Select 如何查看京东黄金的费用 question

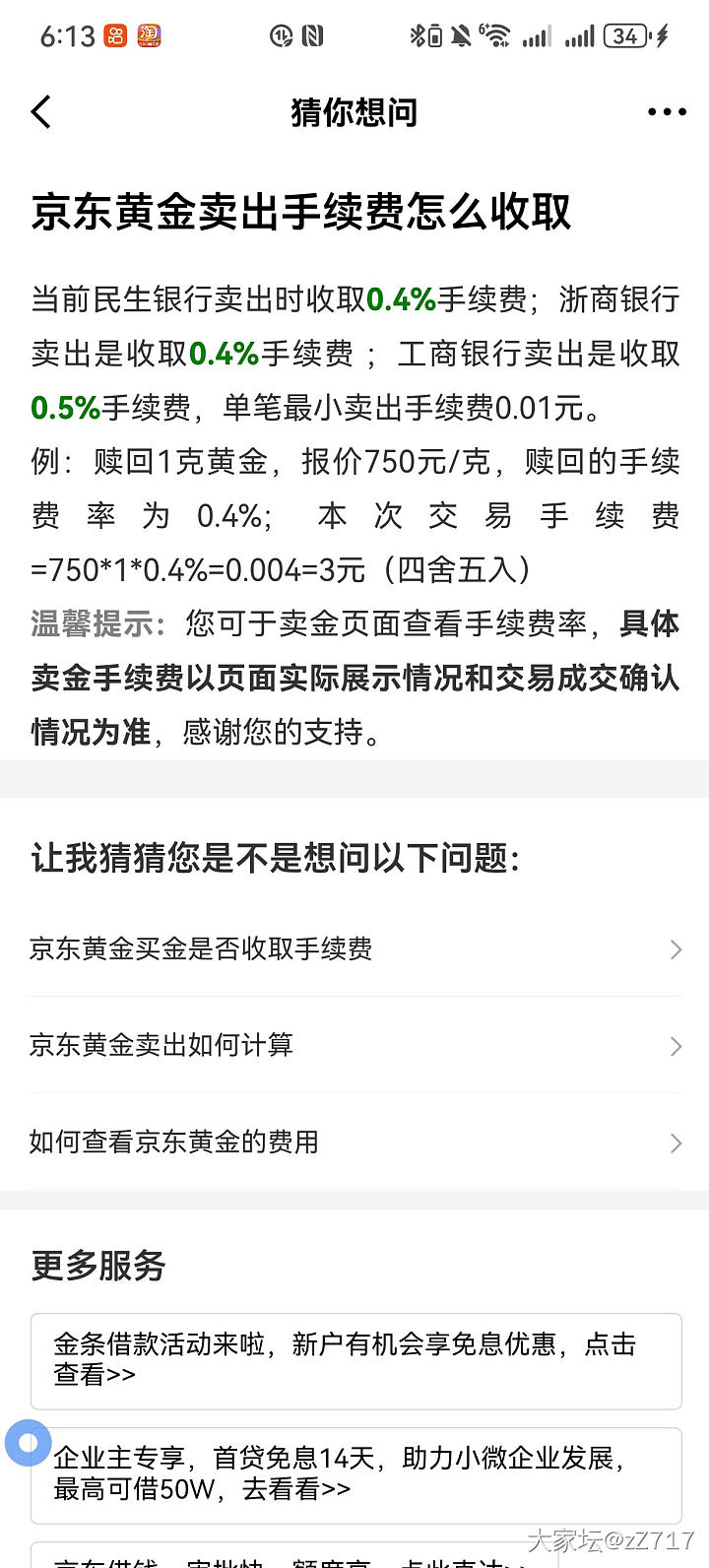354,1142
